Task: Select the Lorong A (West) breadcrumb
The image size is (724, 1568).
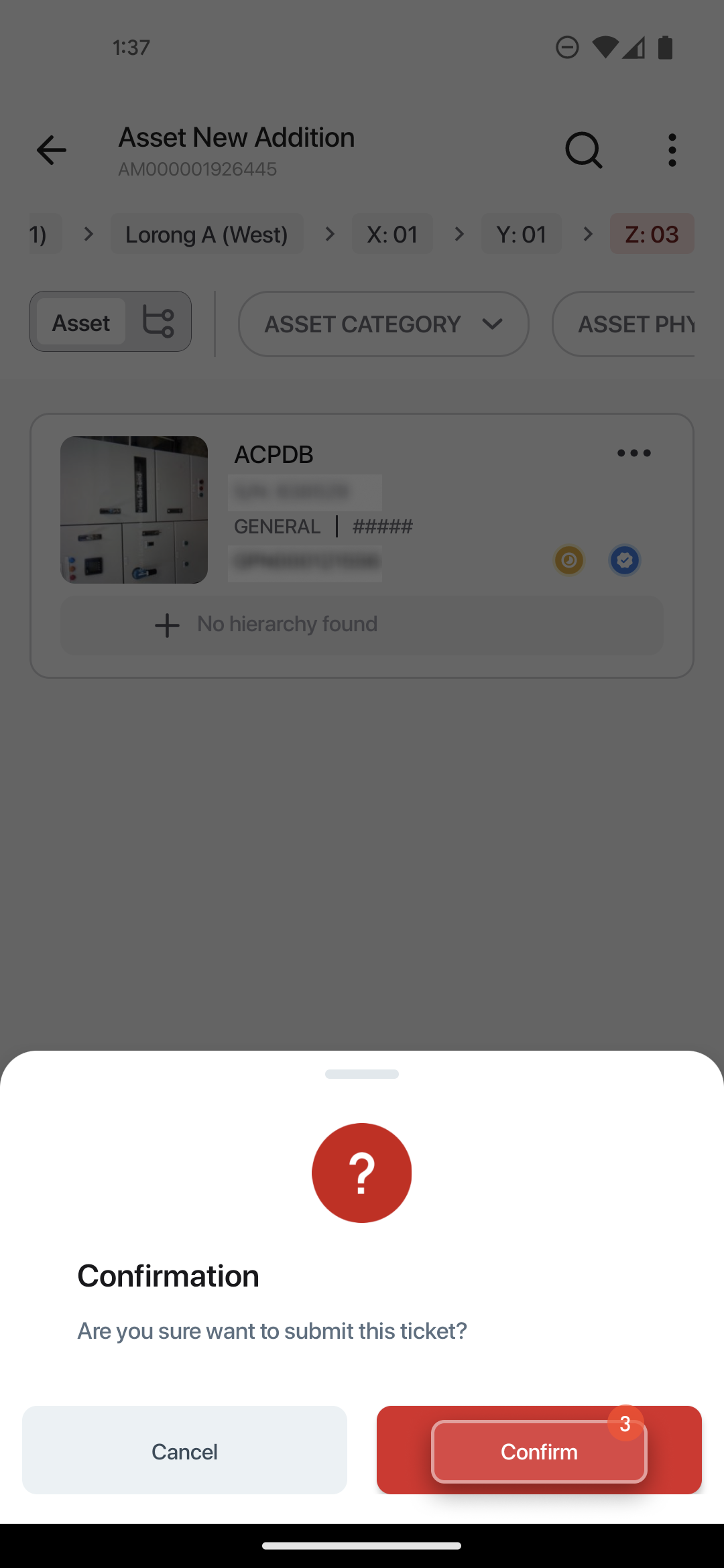Action: (206, 234)
